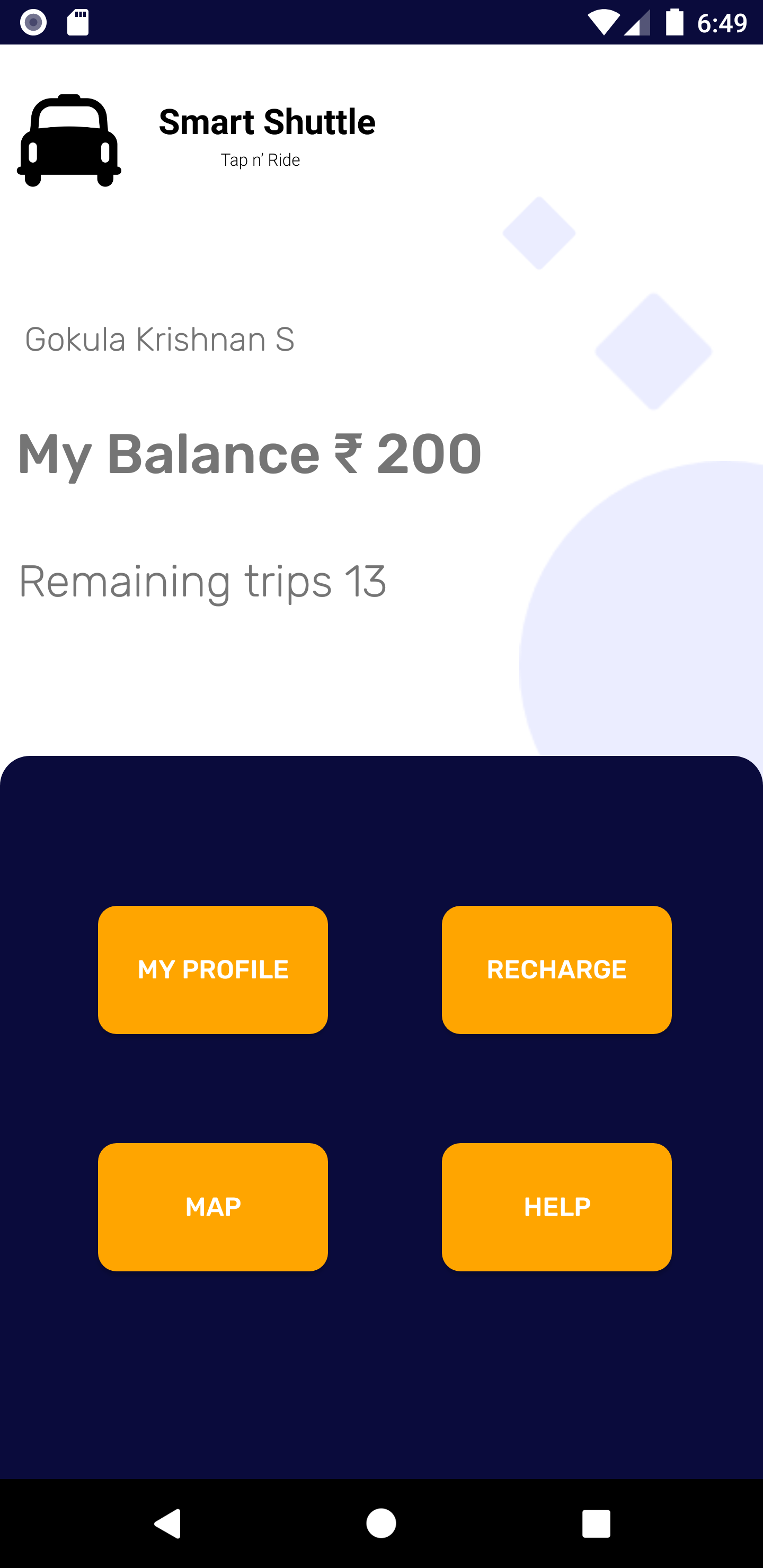The image size is (763, 1568).
Task: Select the HELP button
Action: (556, 1206)
